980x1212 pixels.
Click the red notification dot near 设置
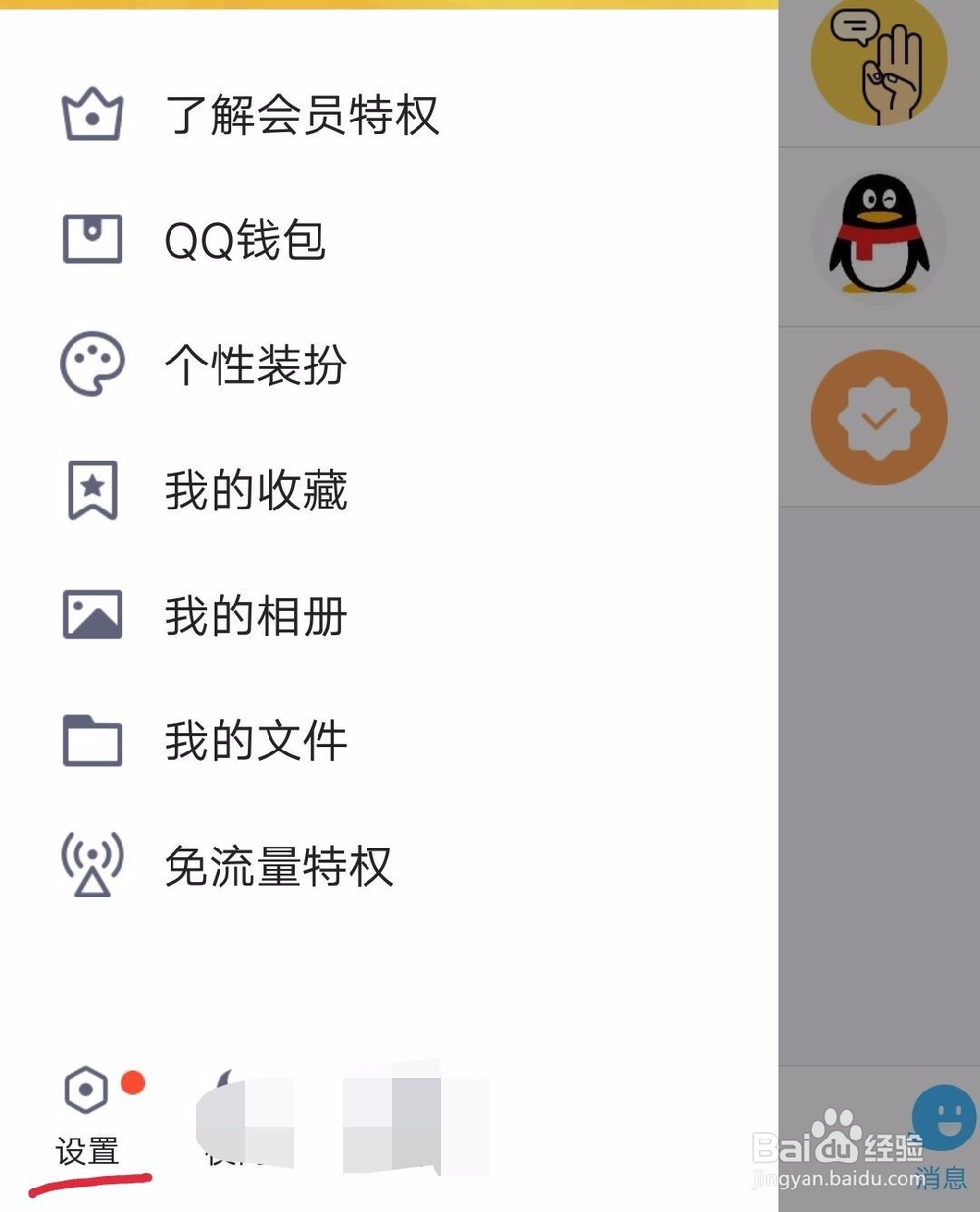point(134,1085)
